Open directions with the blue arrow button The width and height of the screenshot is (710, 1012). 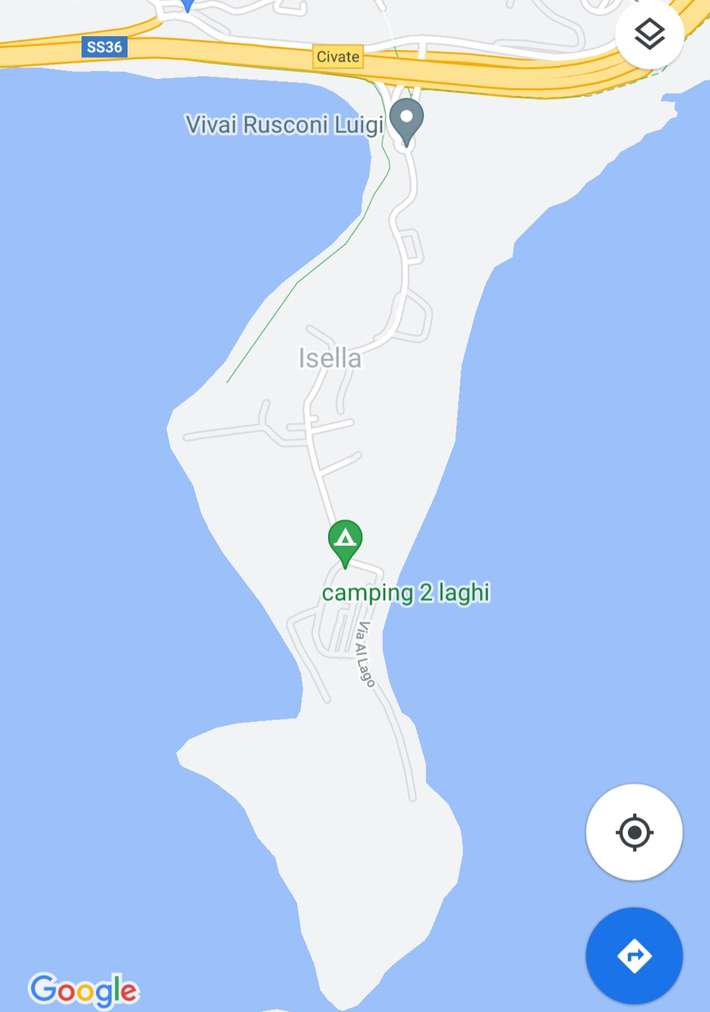click(634, 956)
